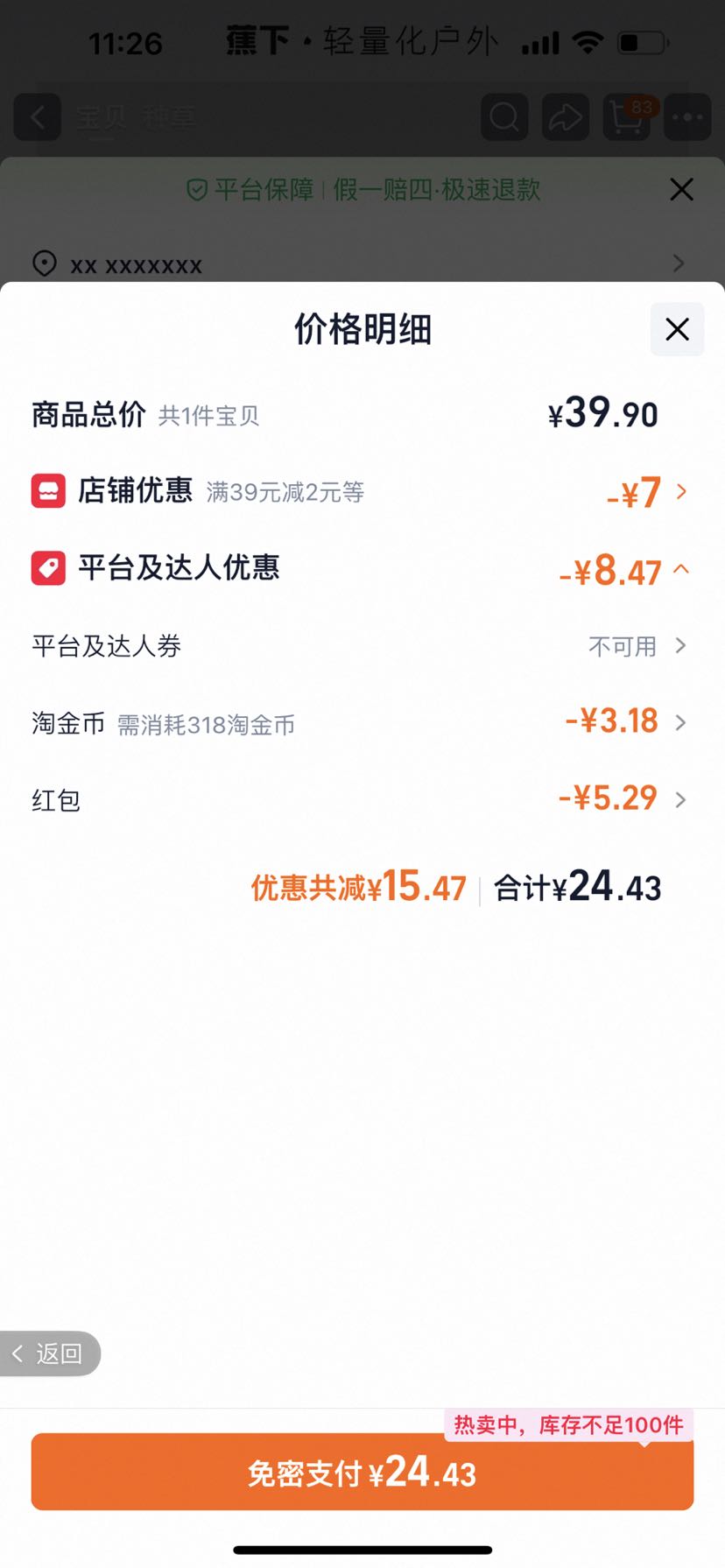The image size is (725, 1568).
Task: Open 店铺优惠 shop discount details
Action: coord(362,491)
